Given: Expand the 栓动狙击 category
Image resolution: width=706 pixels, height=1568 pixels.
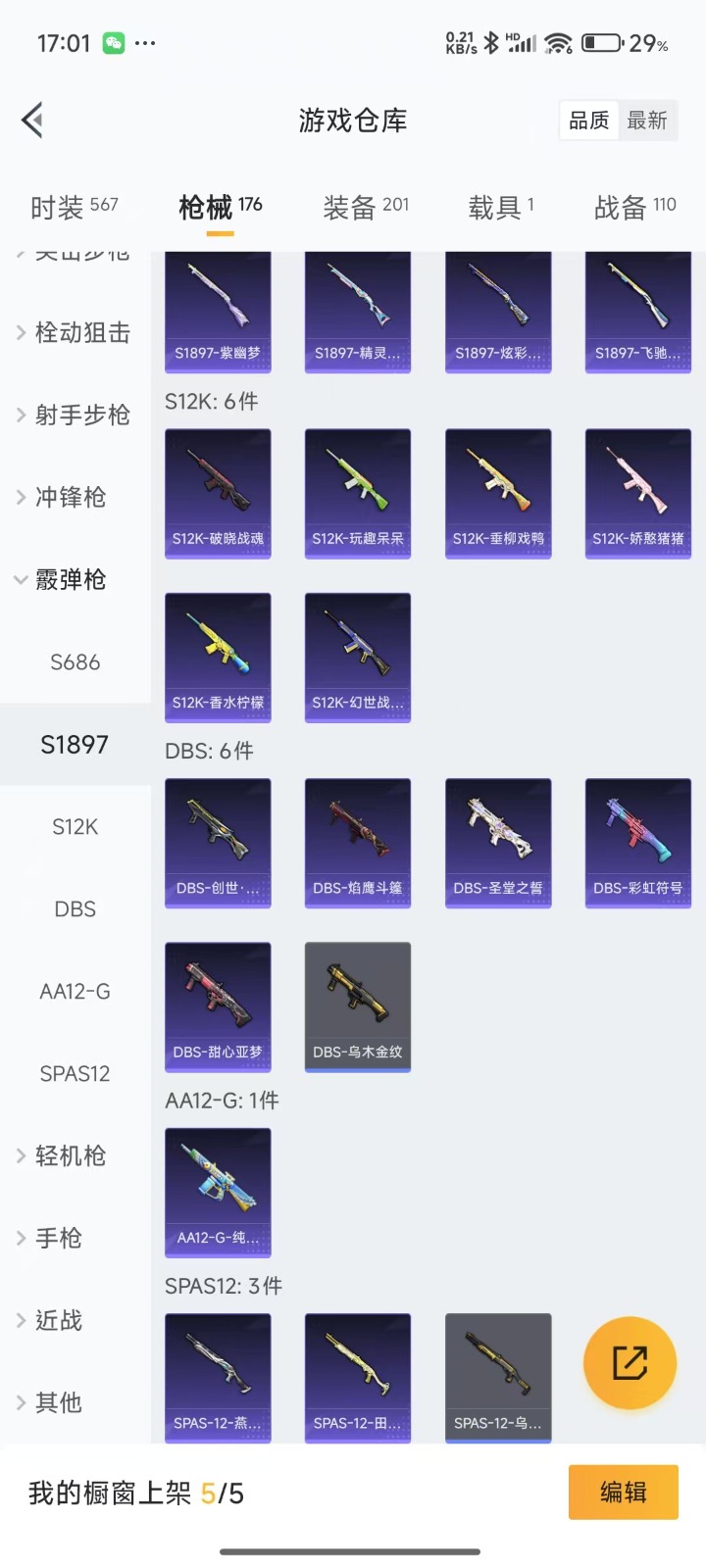Looking at the screenshot, I should 75,333.
